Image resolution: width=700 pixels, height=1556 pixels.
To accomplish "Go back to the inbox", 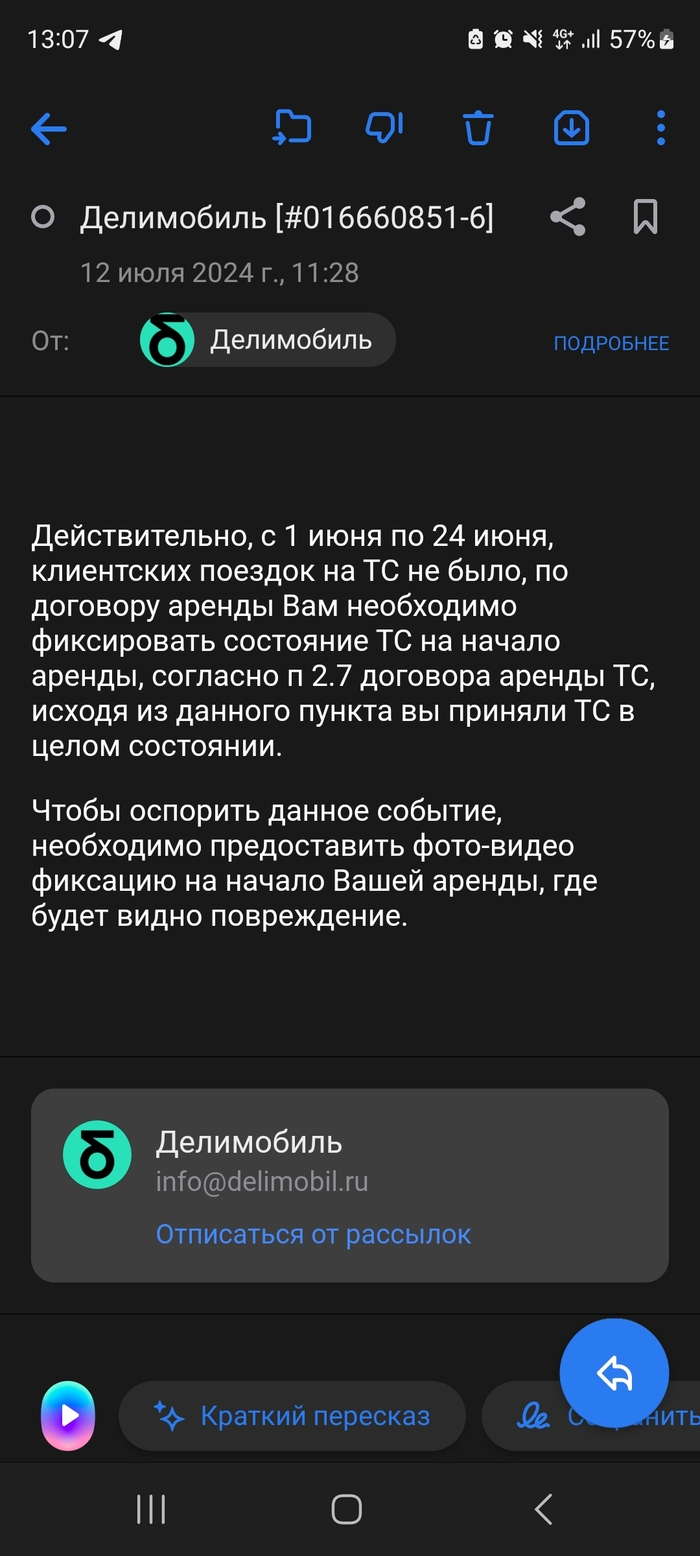I will click(48, 128).
